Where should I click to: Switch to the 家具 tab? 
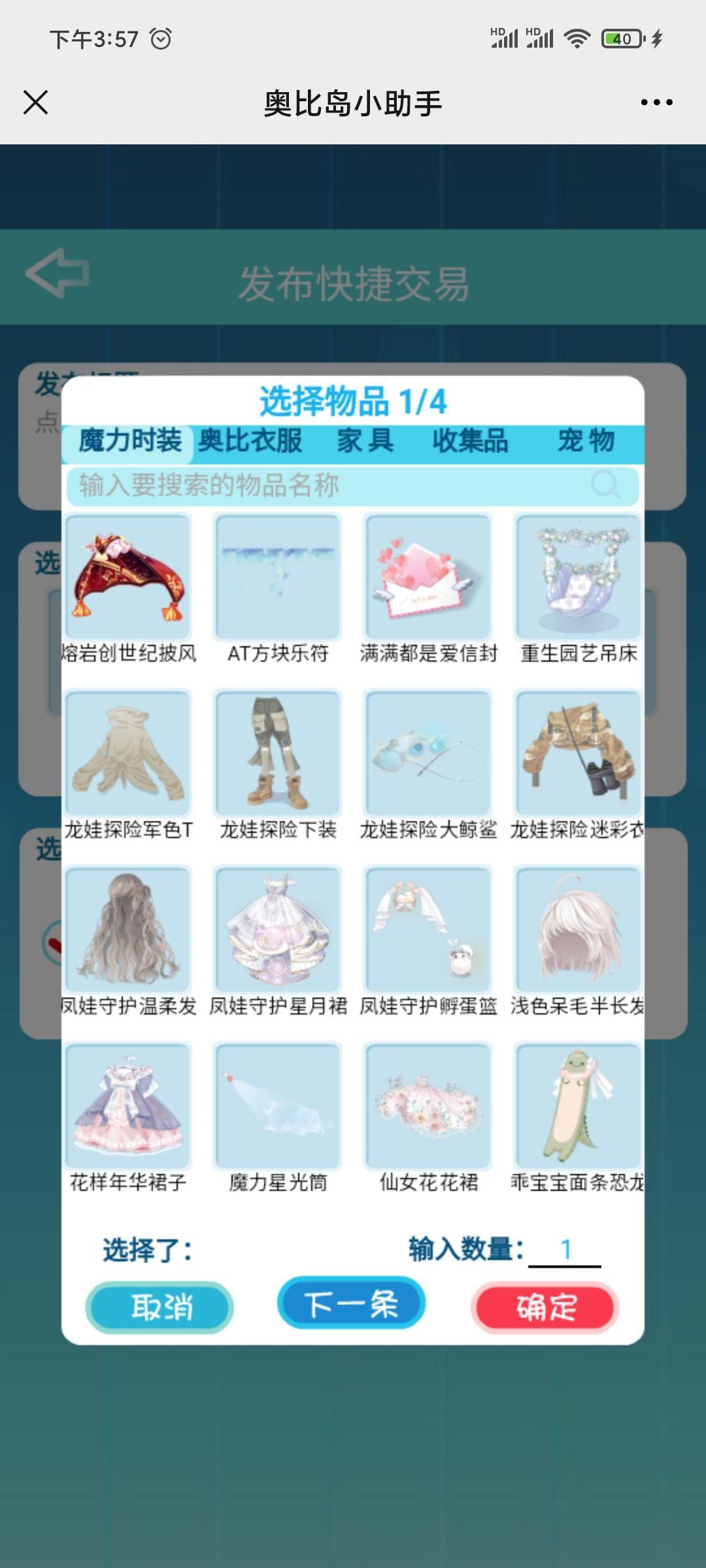tap(365, 441)
